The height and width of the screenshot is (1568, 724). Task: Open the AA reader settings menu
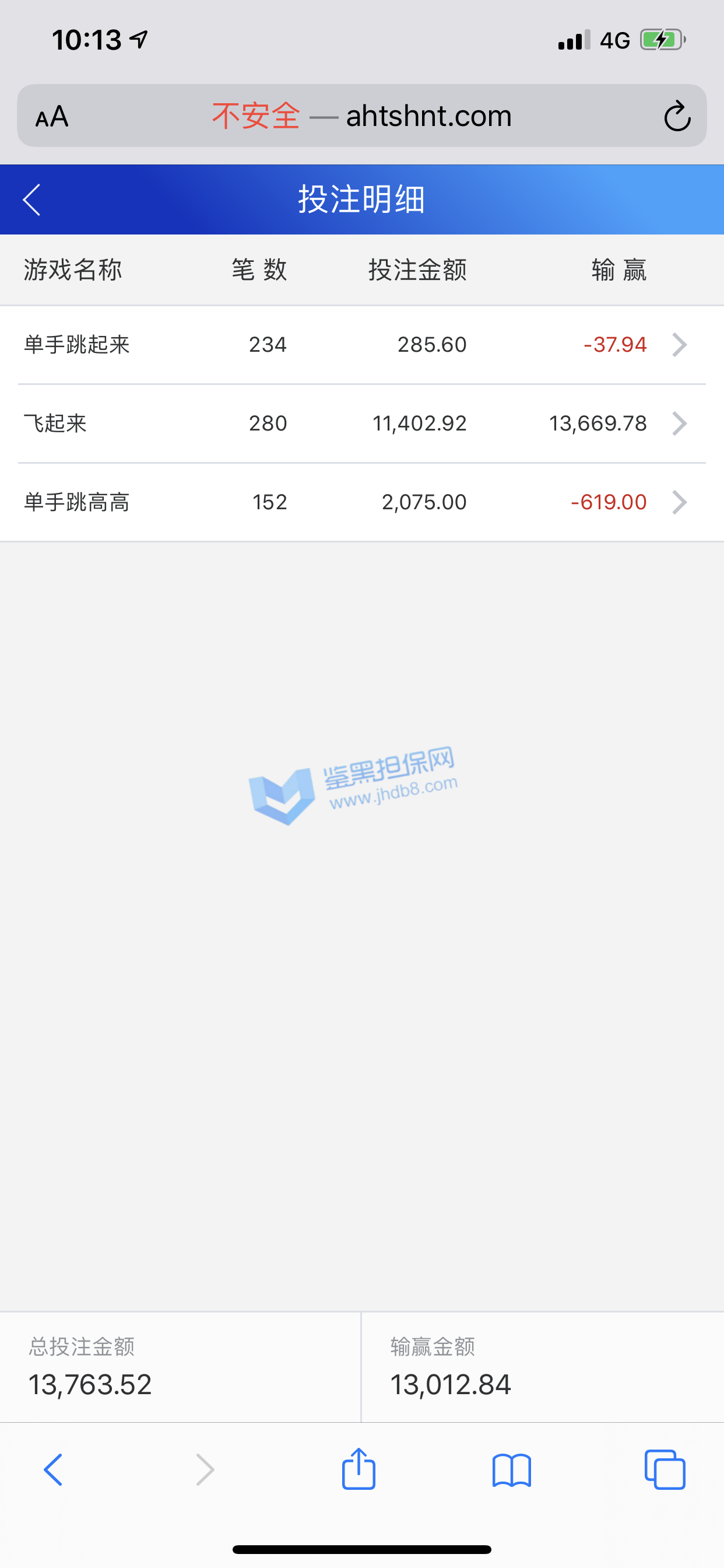pyautogui.click(x=52, y=116)
